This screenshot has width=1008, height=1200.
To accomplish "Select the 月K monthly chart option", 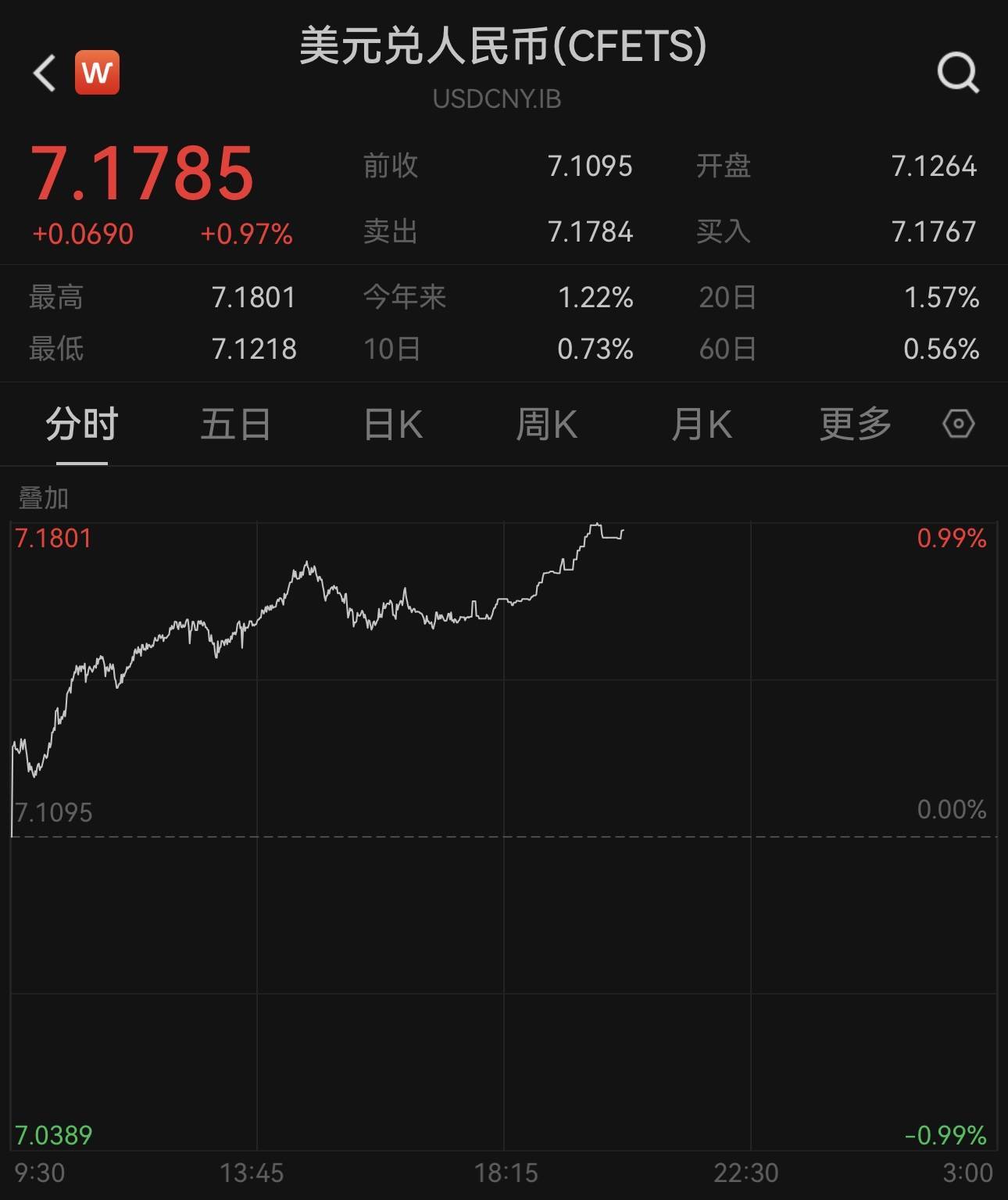I will tap(702, 424).
